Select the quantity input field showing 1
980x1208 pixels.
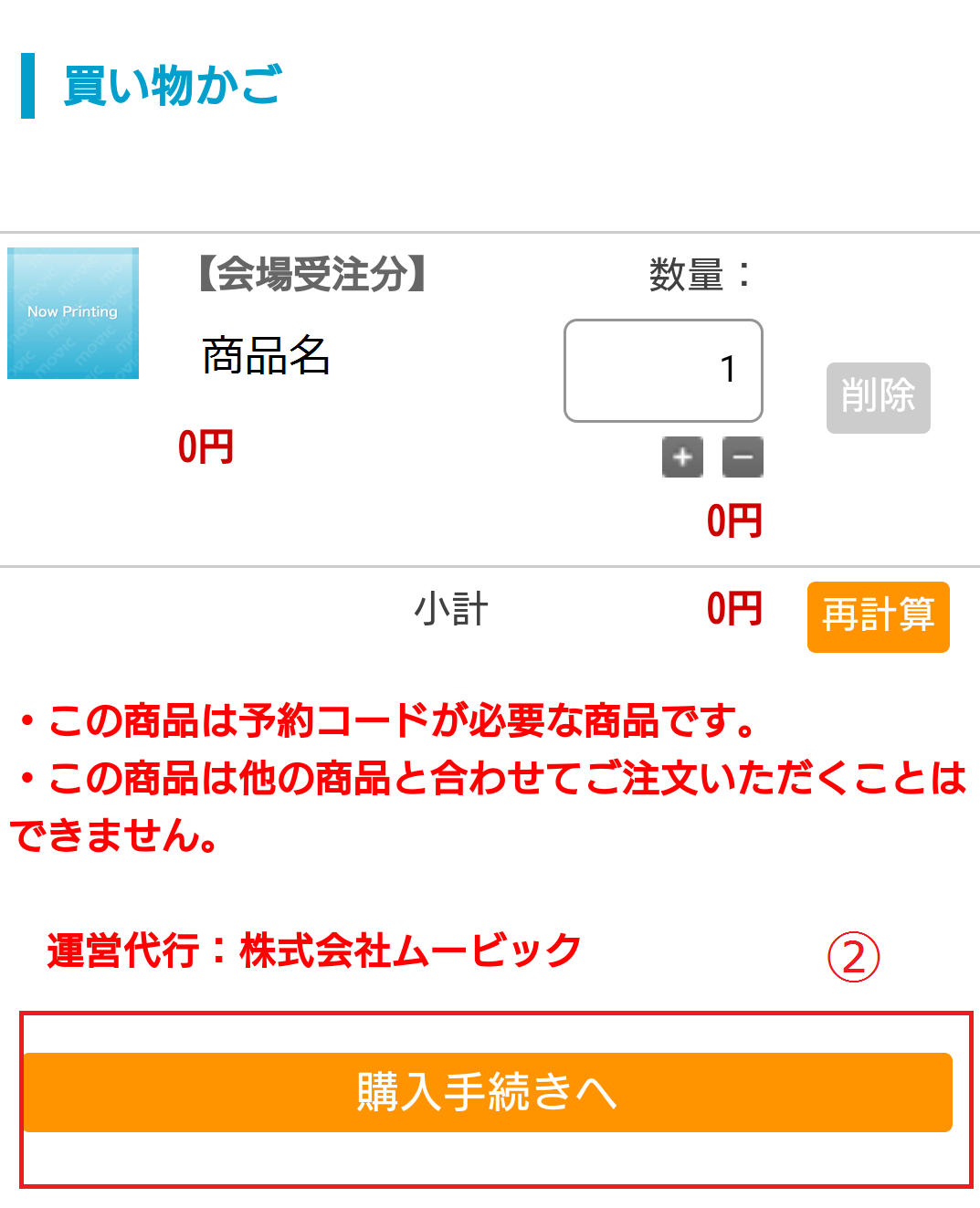coord(663,370)
